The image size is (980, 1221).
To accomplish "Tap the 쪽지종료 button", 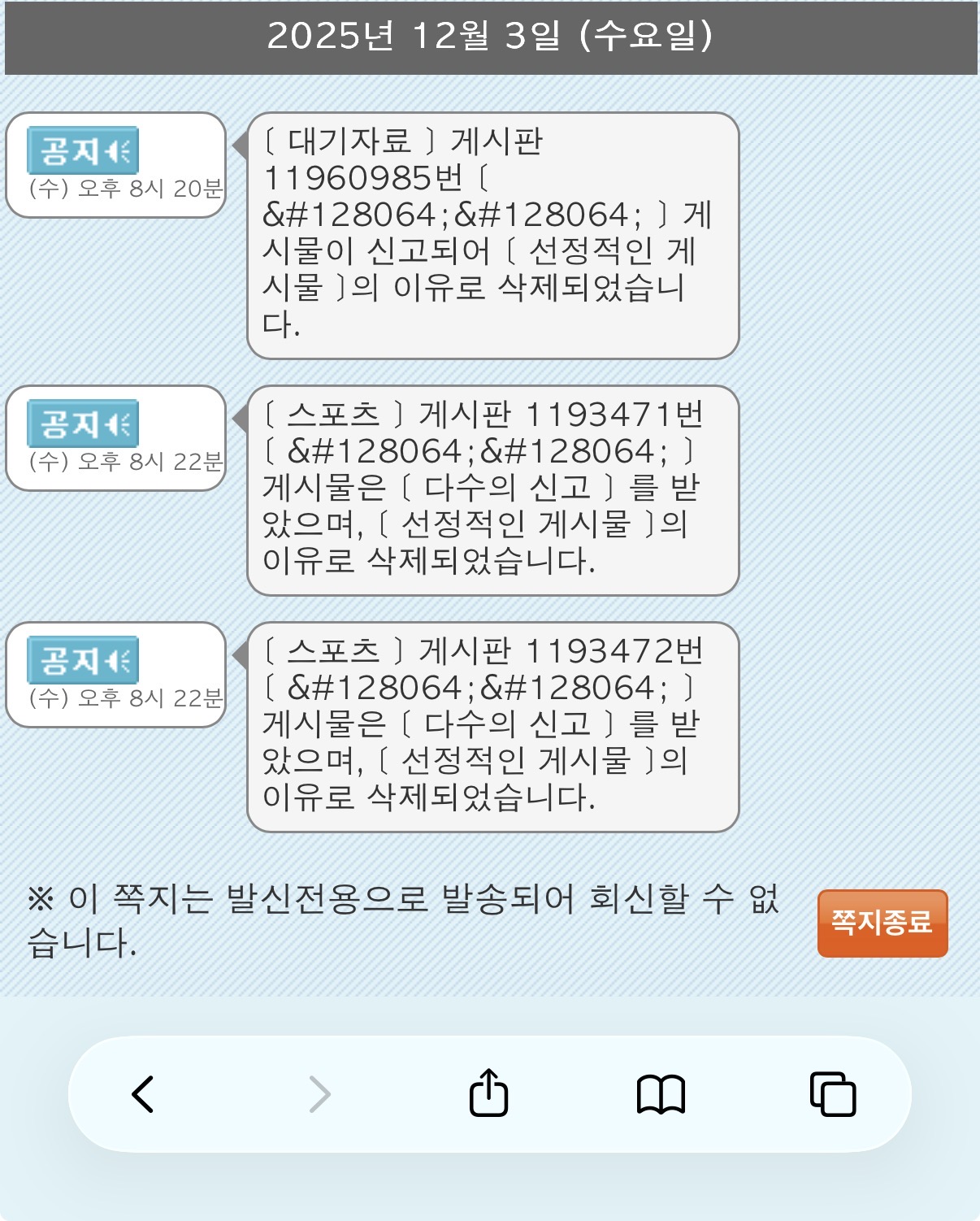I will pos(882,923).
